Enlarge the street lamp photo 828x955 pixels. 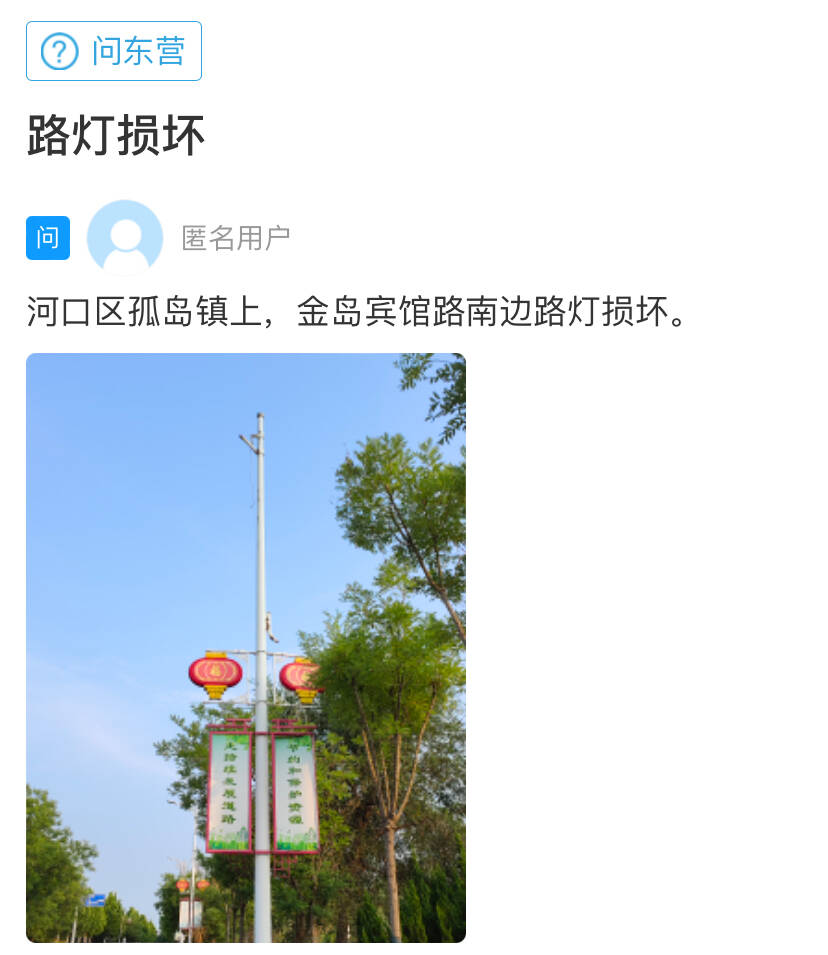[x=246, y=647]
